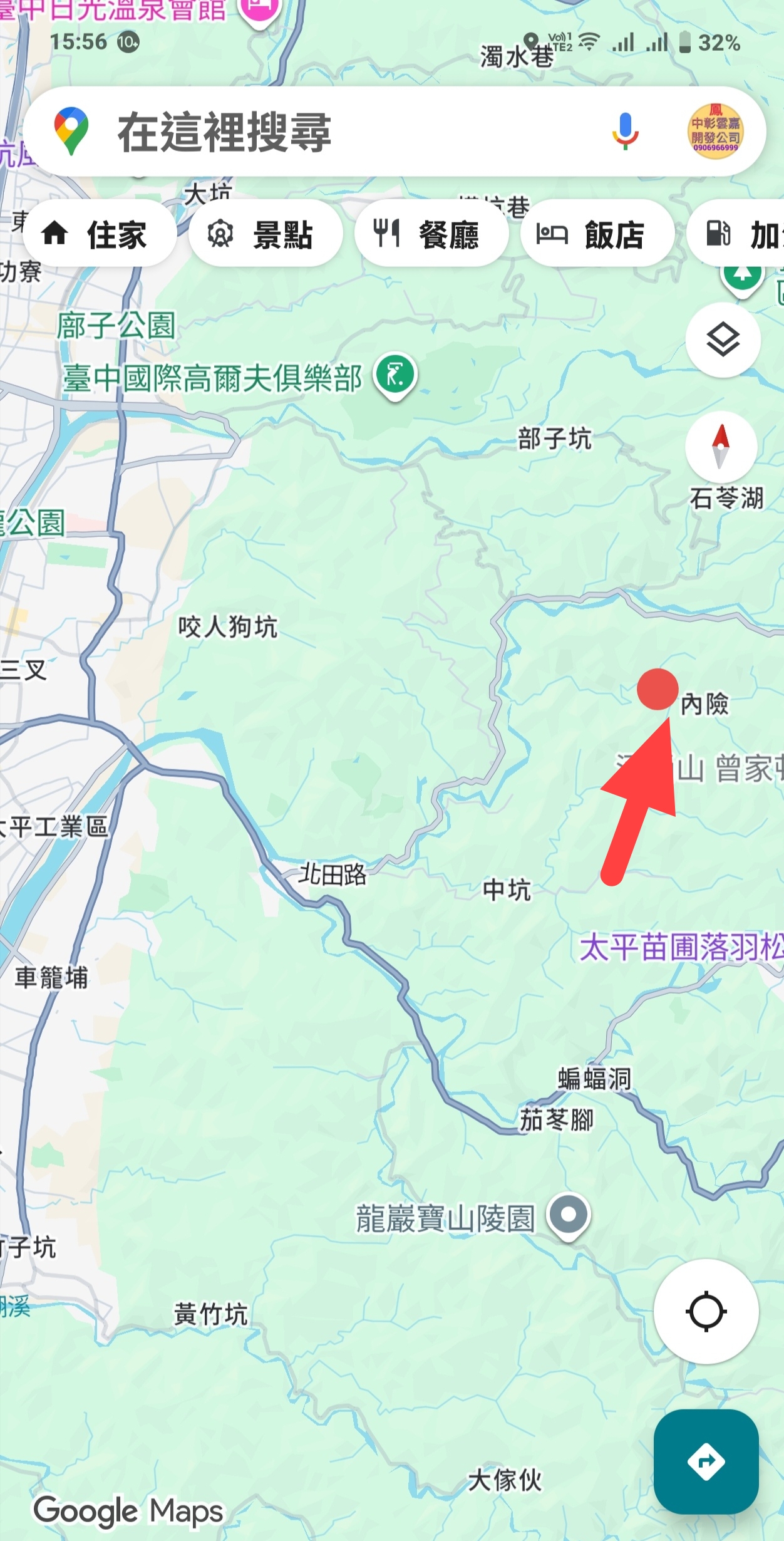Center map on my location

pyautogui.click(x=706, y=1311)
